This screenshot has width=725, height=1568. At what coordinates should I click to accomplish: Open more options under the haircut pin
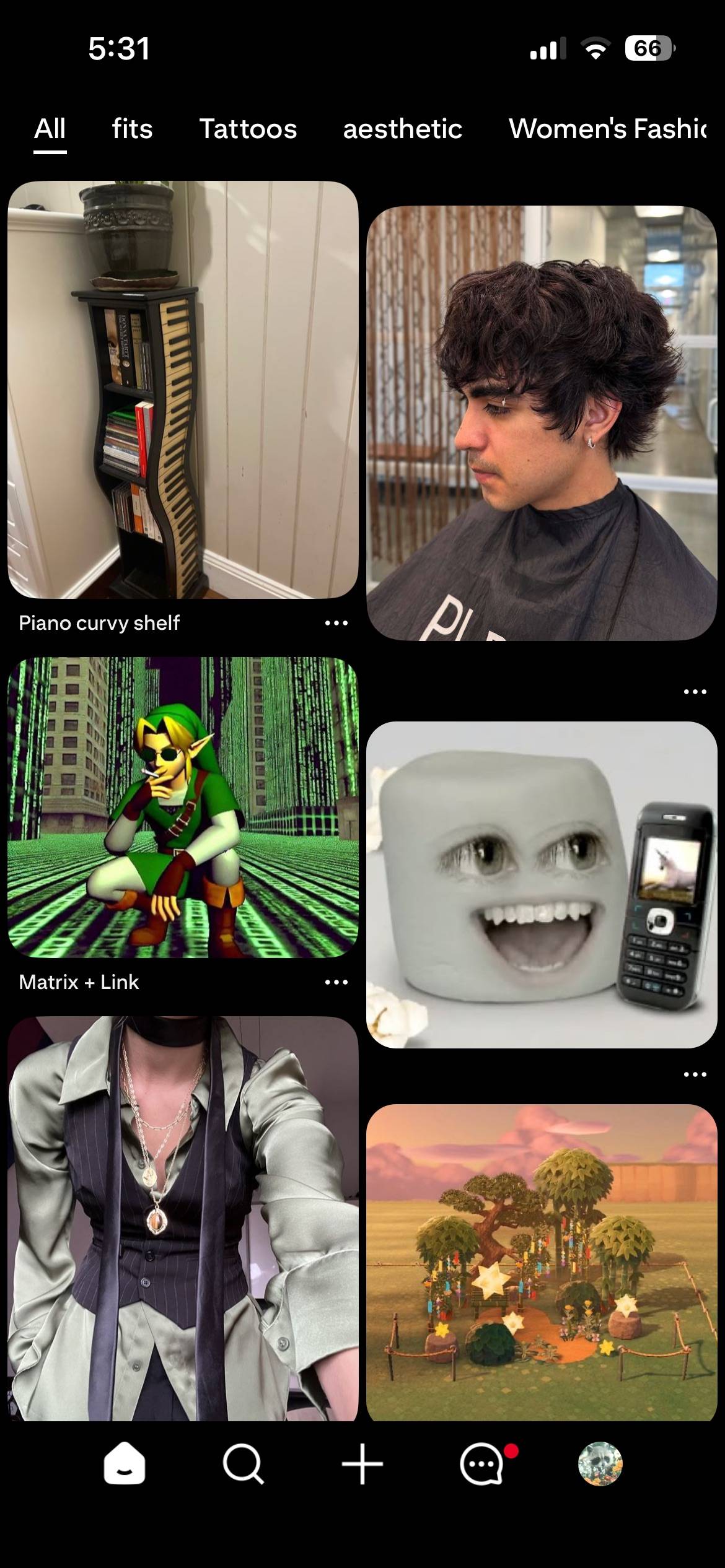point(695,691)
